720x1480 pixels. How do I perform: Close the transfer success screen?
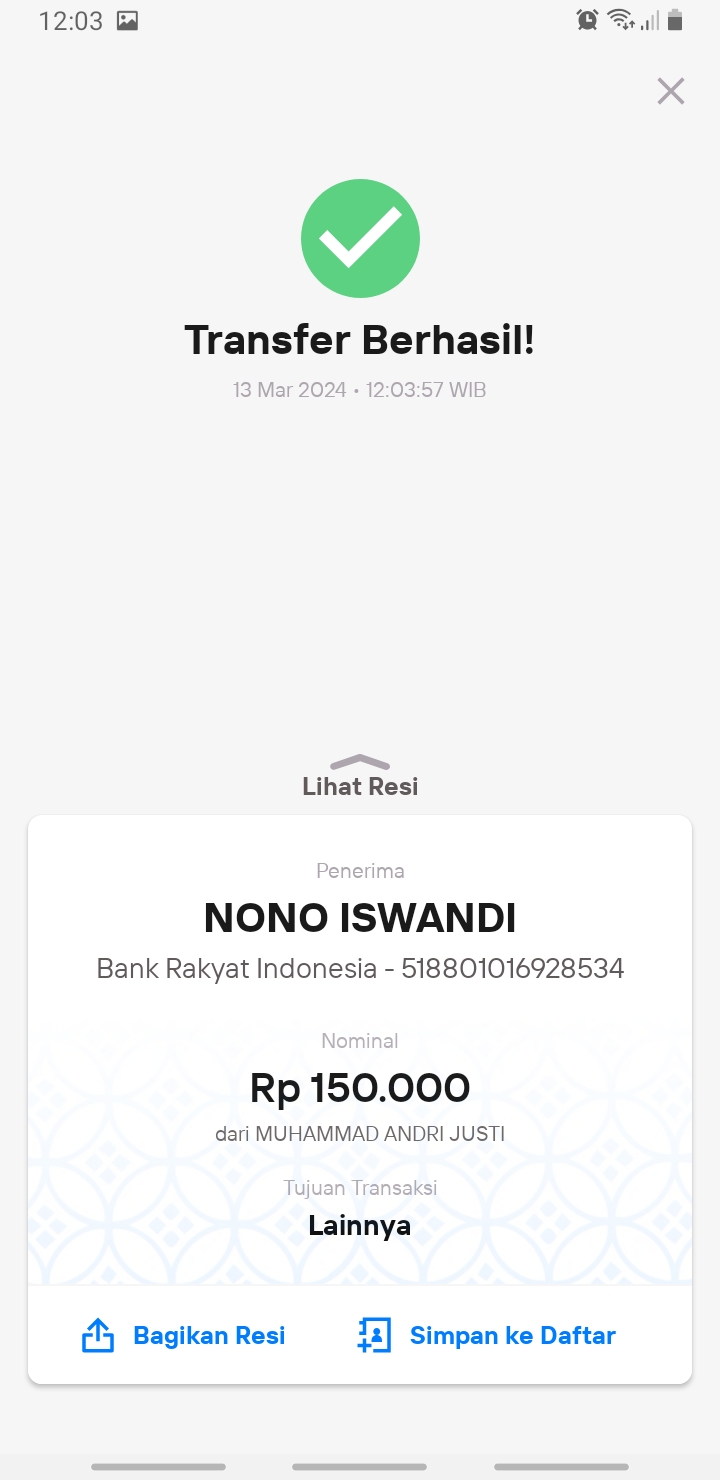[670, 91]
